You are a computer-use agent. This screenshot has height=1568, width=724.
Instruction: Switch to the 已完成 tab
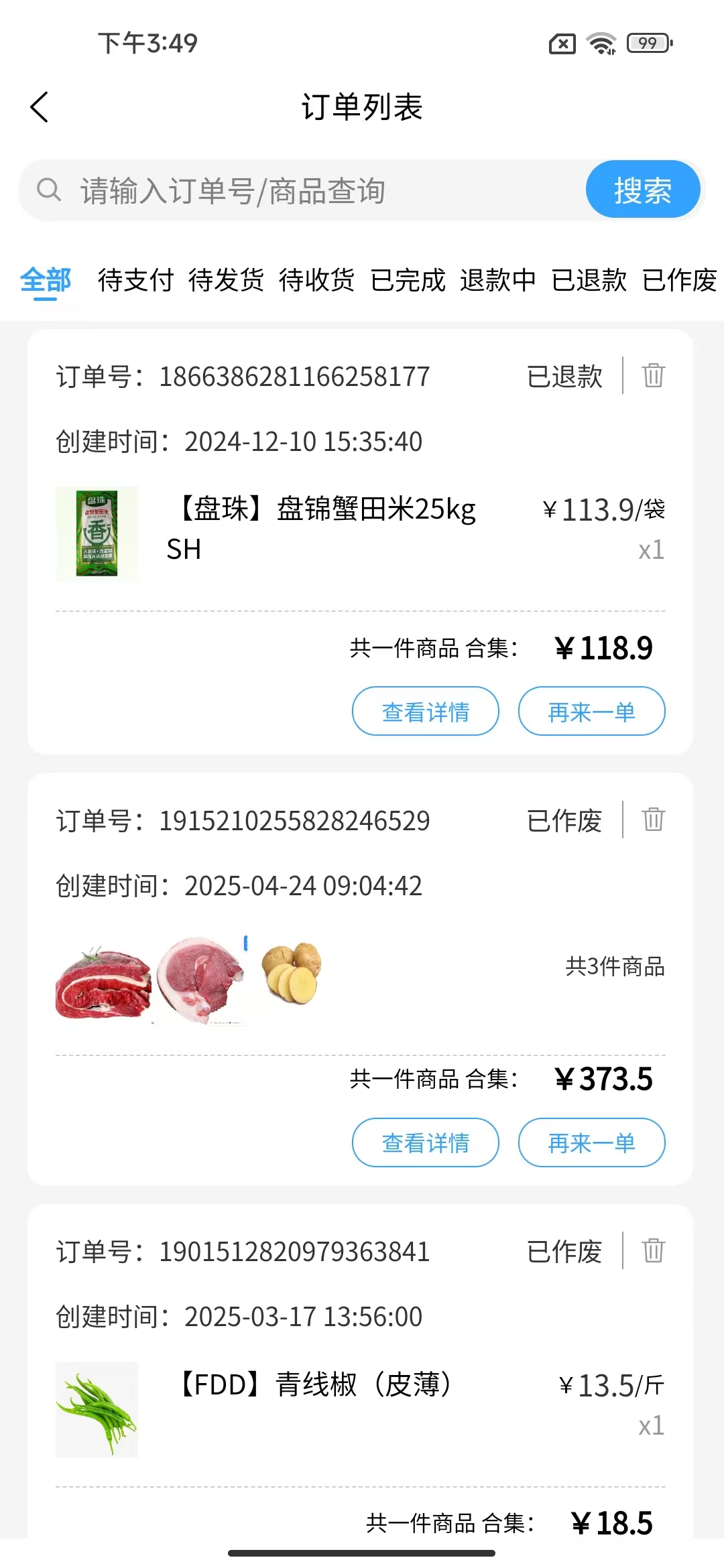[406, 281]
